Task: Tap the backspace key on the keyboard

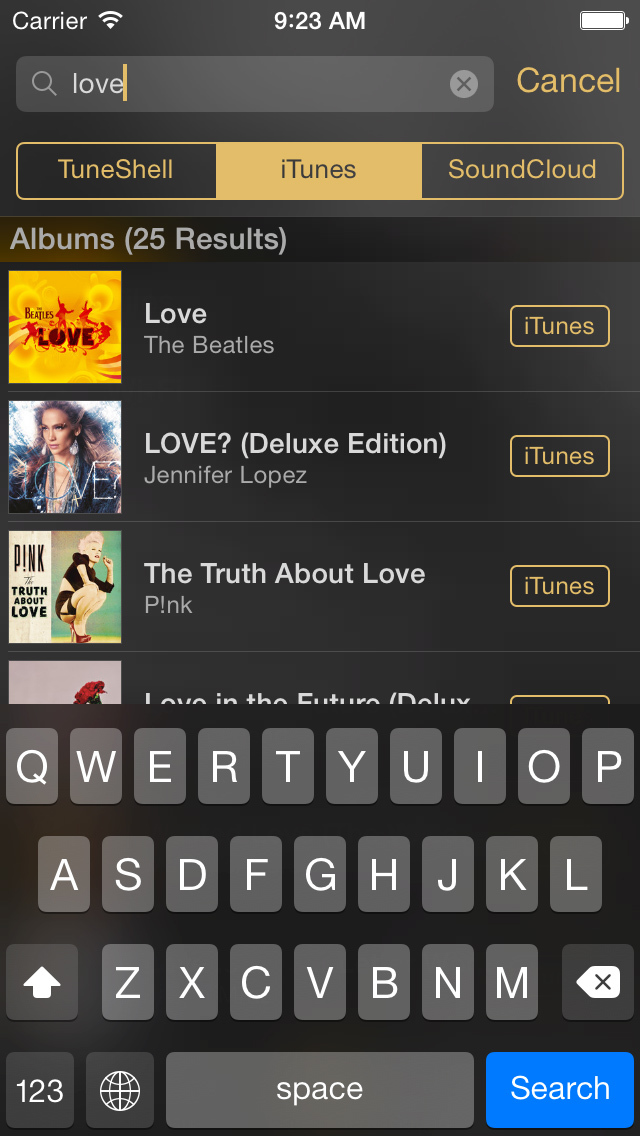Action: tap(597, 983)
